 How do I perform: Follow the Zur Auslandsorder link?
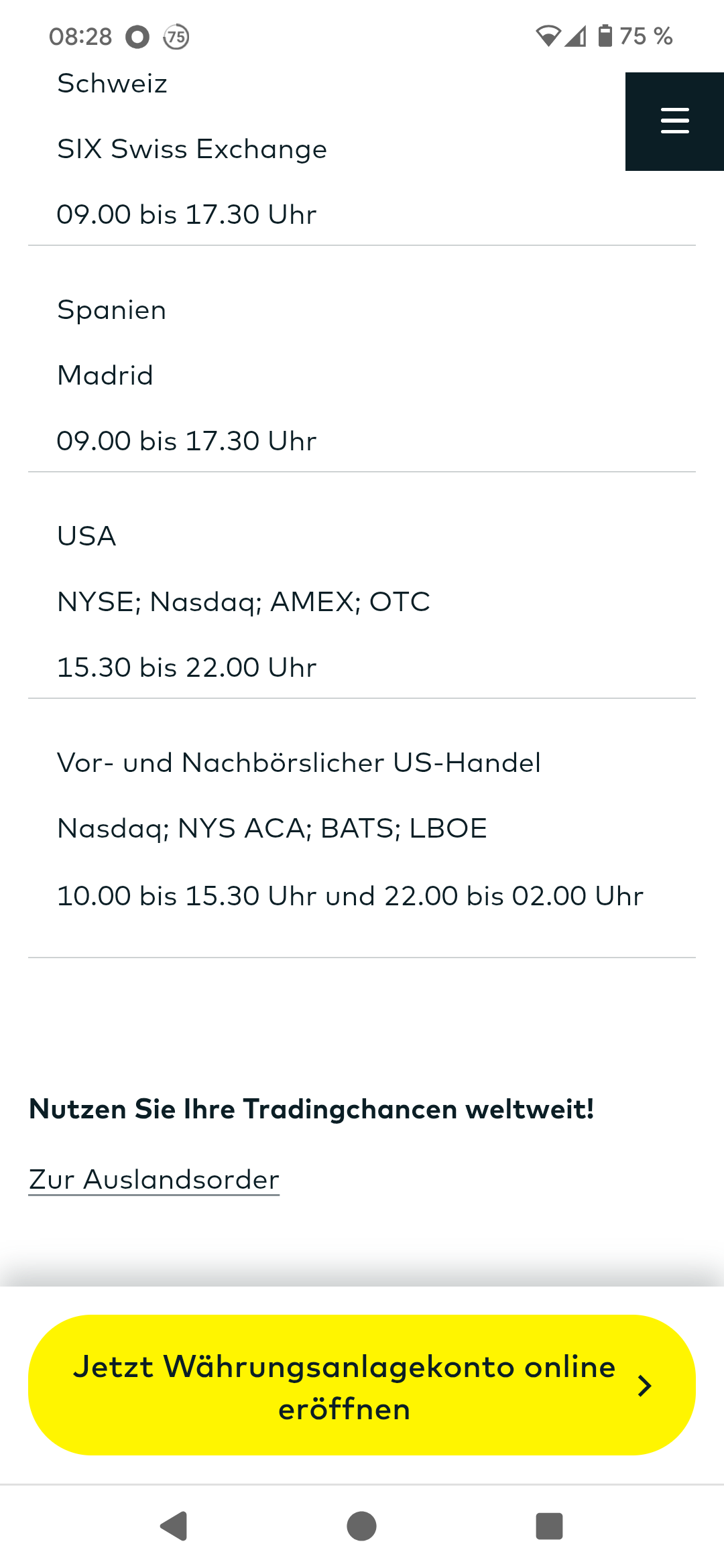click(x=154, y=1179)
